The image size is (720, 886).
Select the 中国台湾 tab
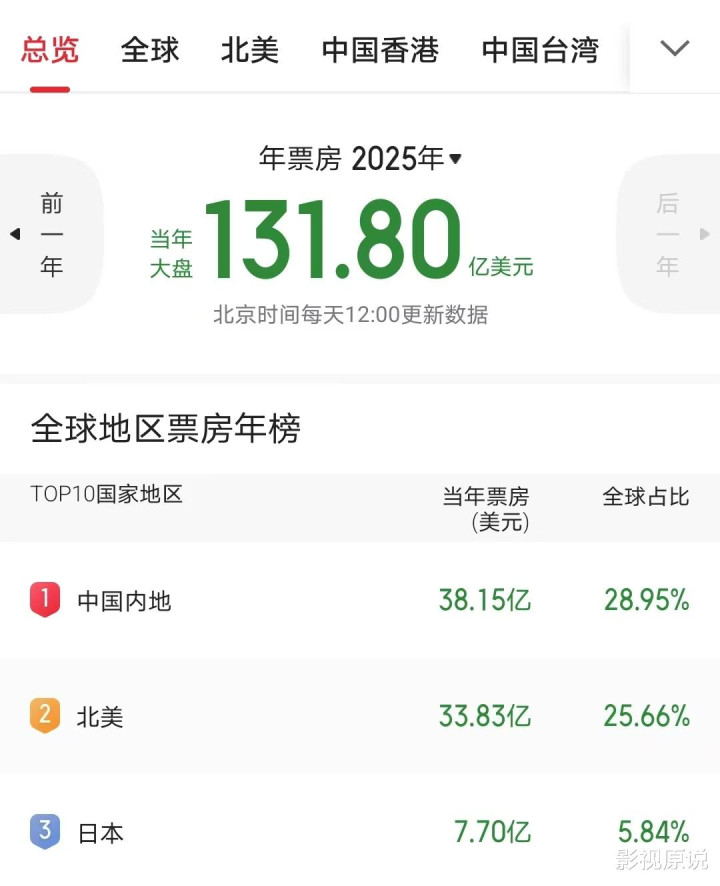[540, 50]
